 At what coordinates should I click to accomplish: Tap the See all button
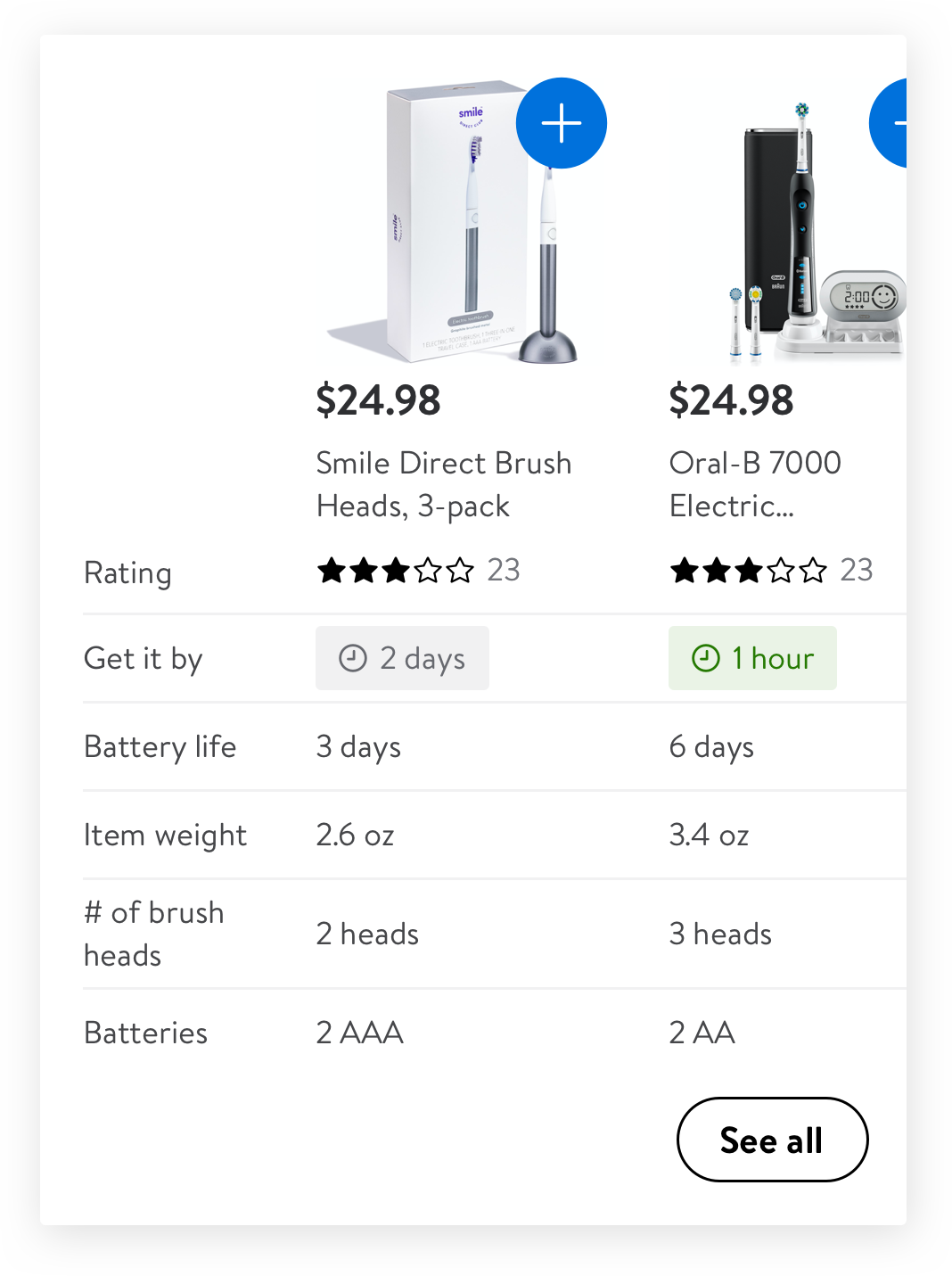tap(772, 1140)
